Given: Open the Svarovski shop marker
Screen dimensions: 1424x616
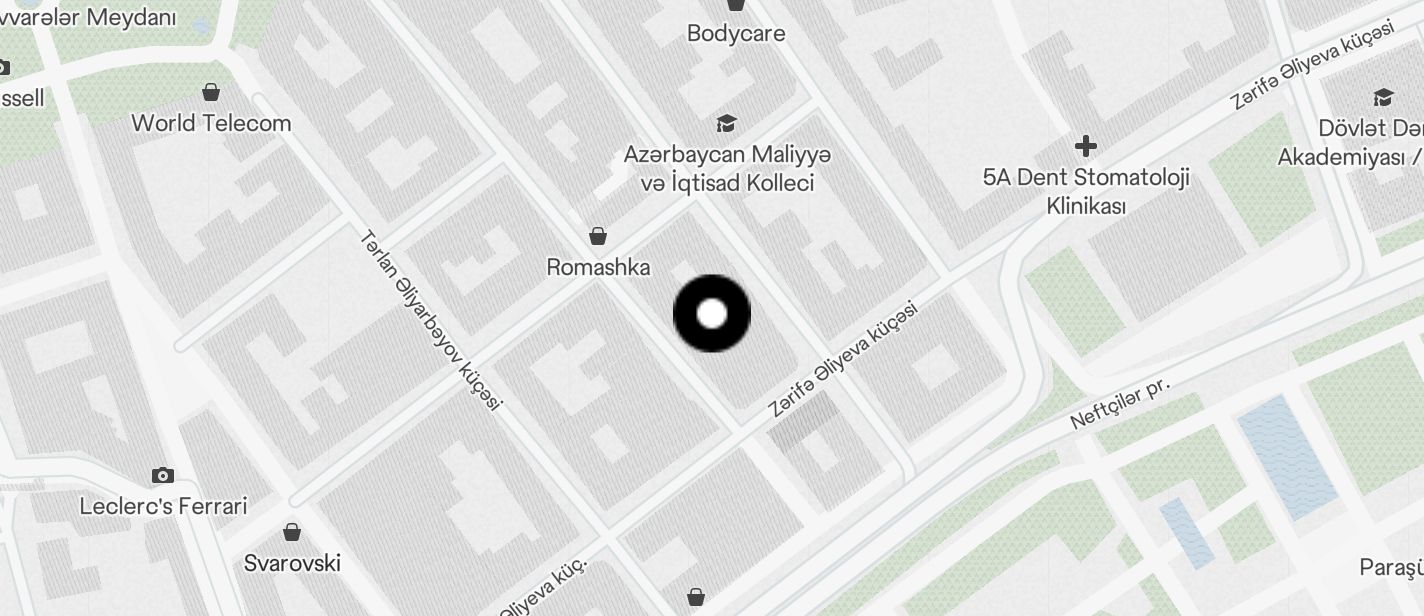Looking at the screenshot, I should (292, 532).
